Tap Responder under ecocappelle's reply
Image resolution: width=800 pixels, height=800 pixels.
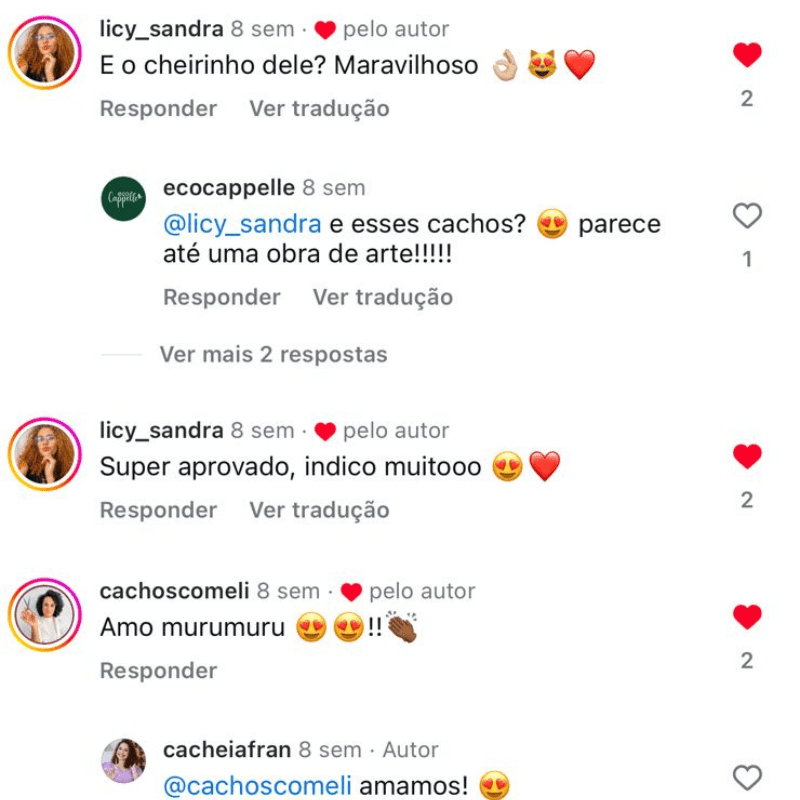(221, 297)
